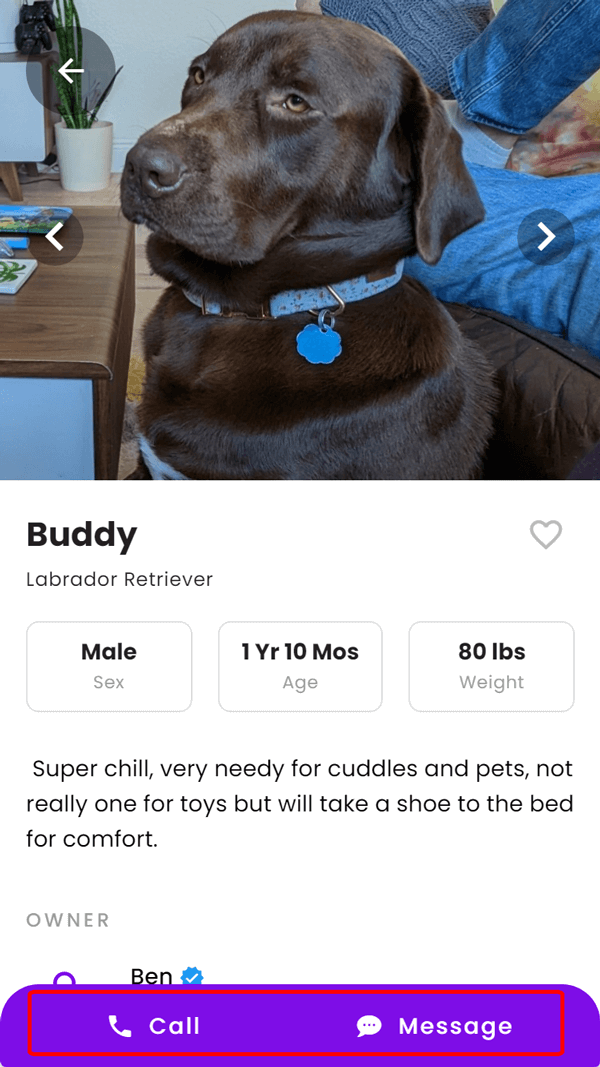Go back using the top arrow
Image resolution: width=600 pixels, height=1067 pixels.
click(70, 71)
